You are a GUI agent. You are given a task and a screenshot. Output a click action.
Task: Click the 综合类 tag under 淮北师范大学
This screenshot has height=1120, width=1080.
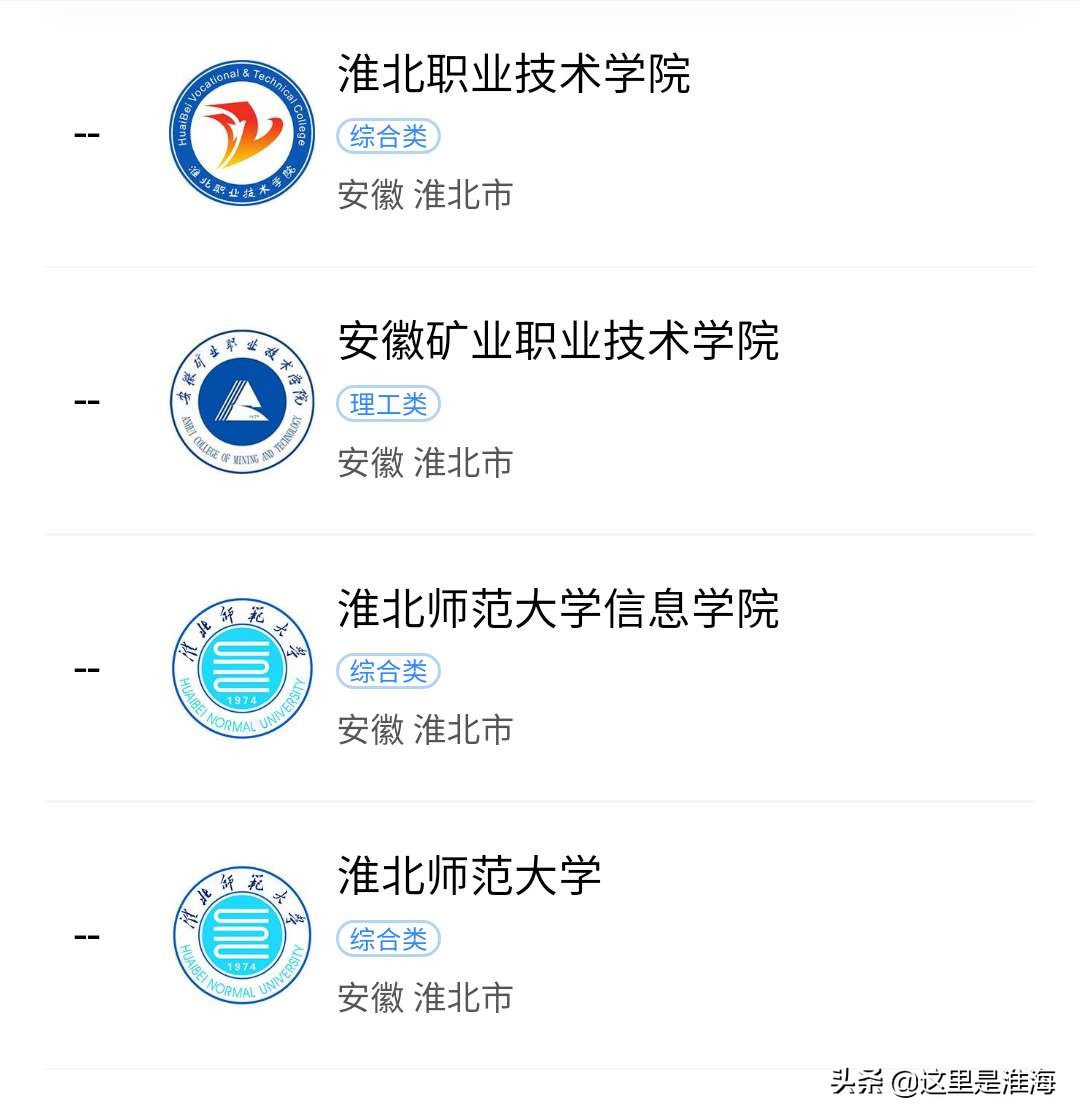[x=388, y=938]
